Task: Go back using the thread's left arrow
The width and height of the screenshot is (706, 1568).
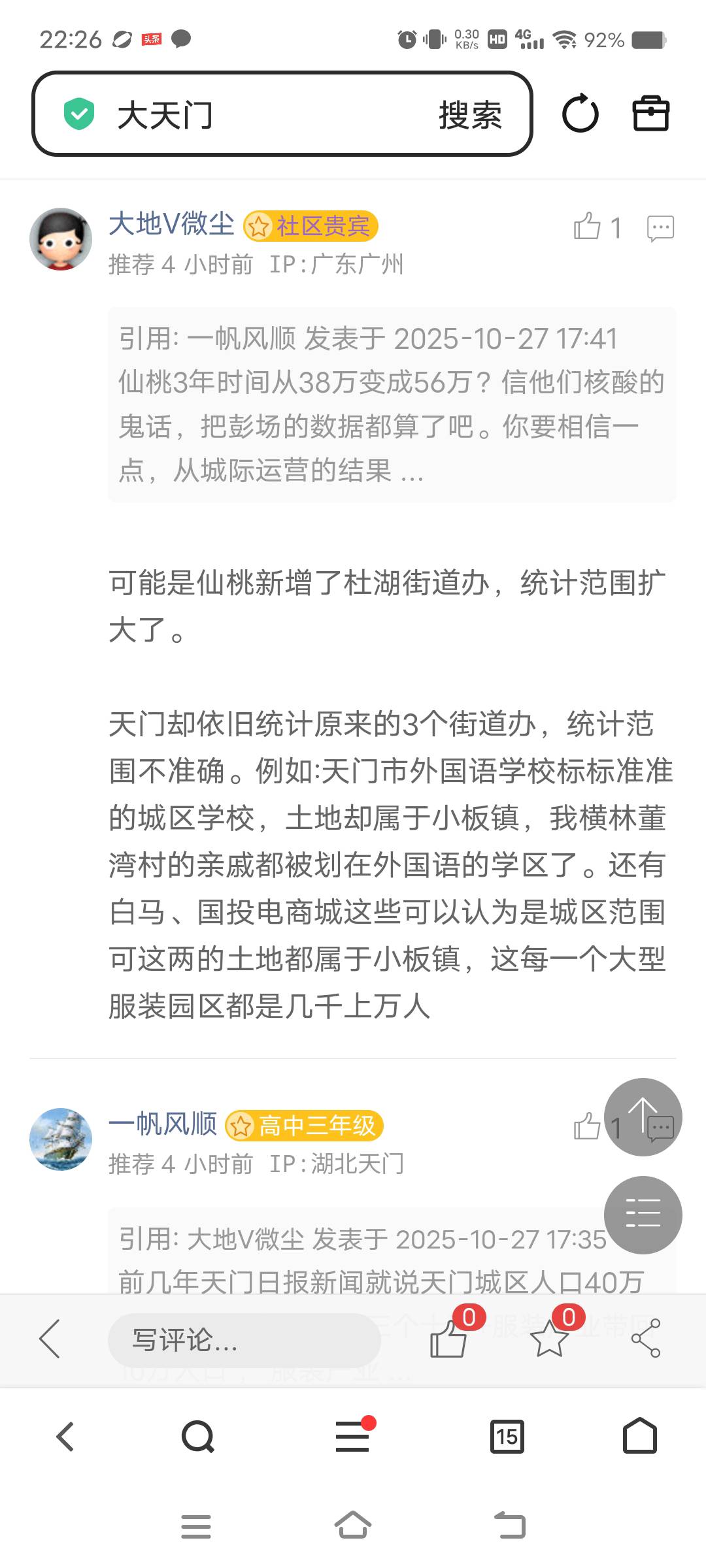Action: click(x=50, y=1339)
